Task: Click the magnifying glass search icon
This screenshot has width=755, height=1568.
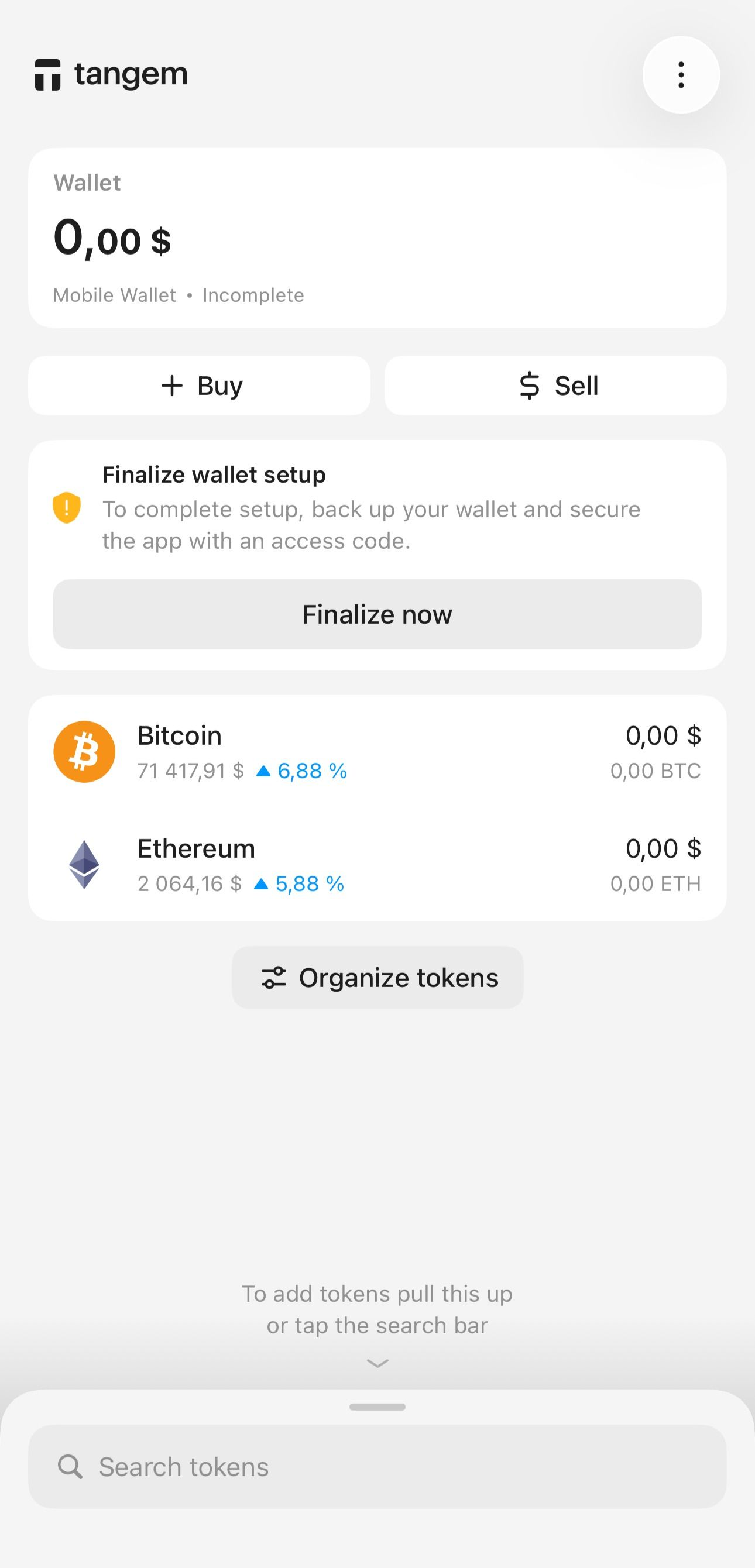Action: [70, 1467]
